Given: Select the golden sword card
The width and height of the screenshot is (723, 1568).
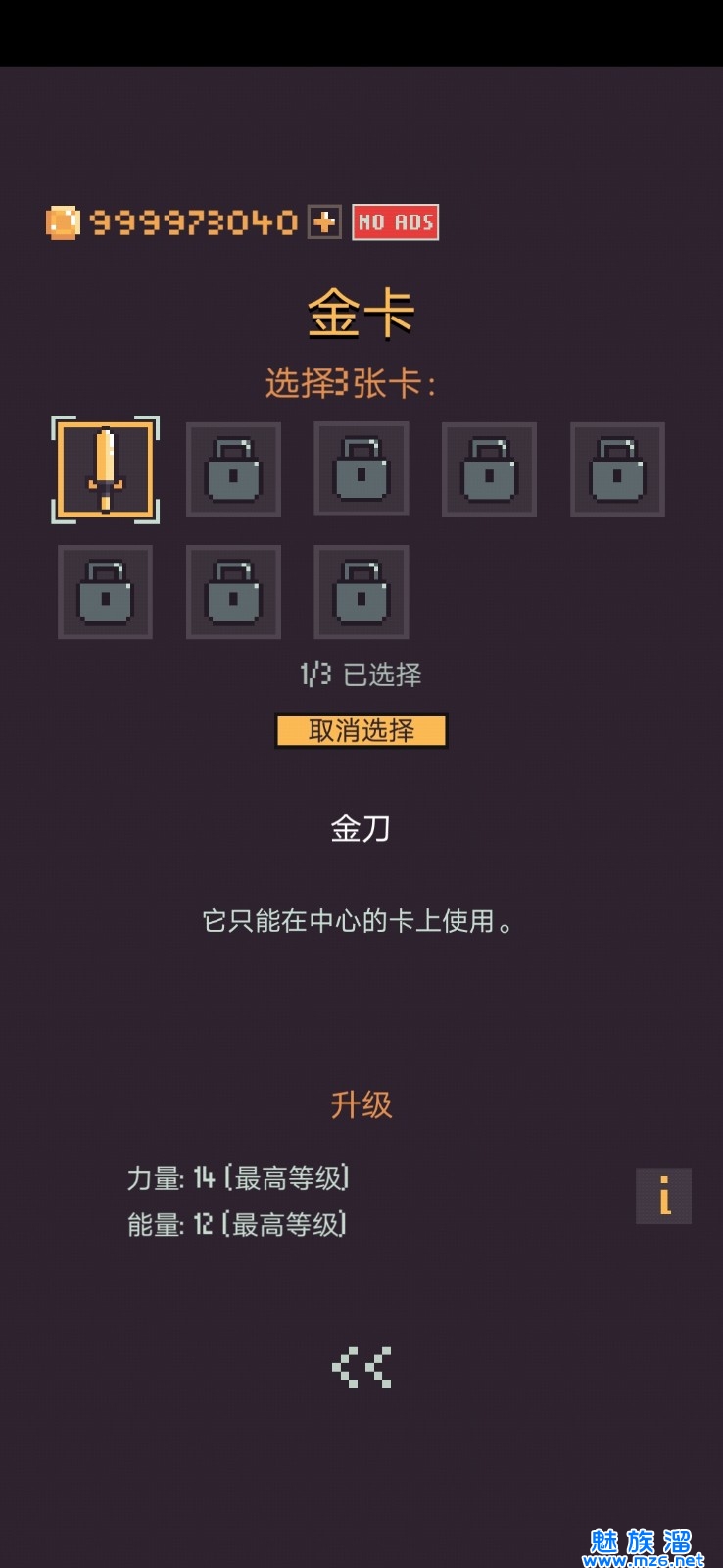Looking at the screenshot, I should click(106, 469).
